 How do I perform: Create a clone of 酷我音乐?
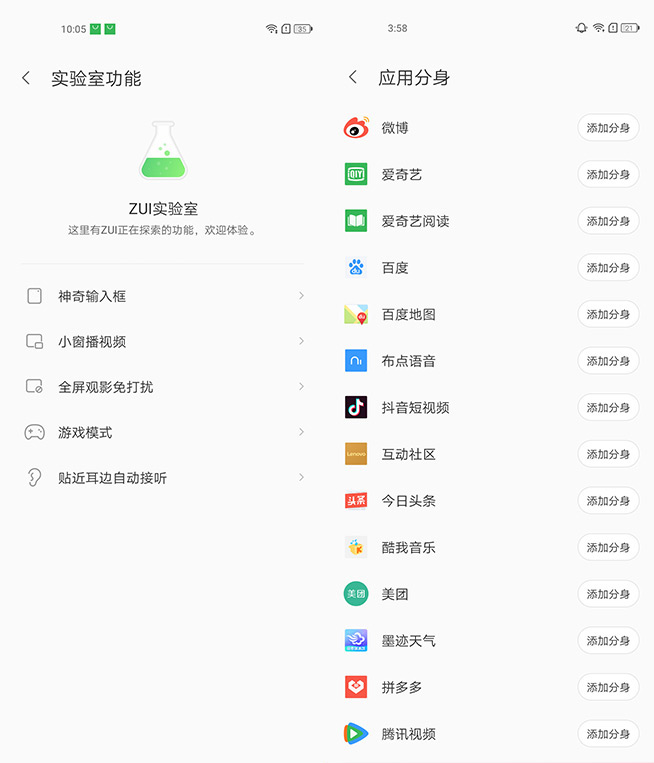coord(608,548)
